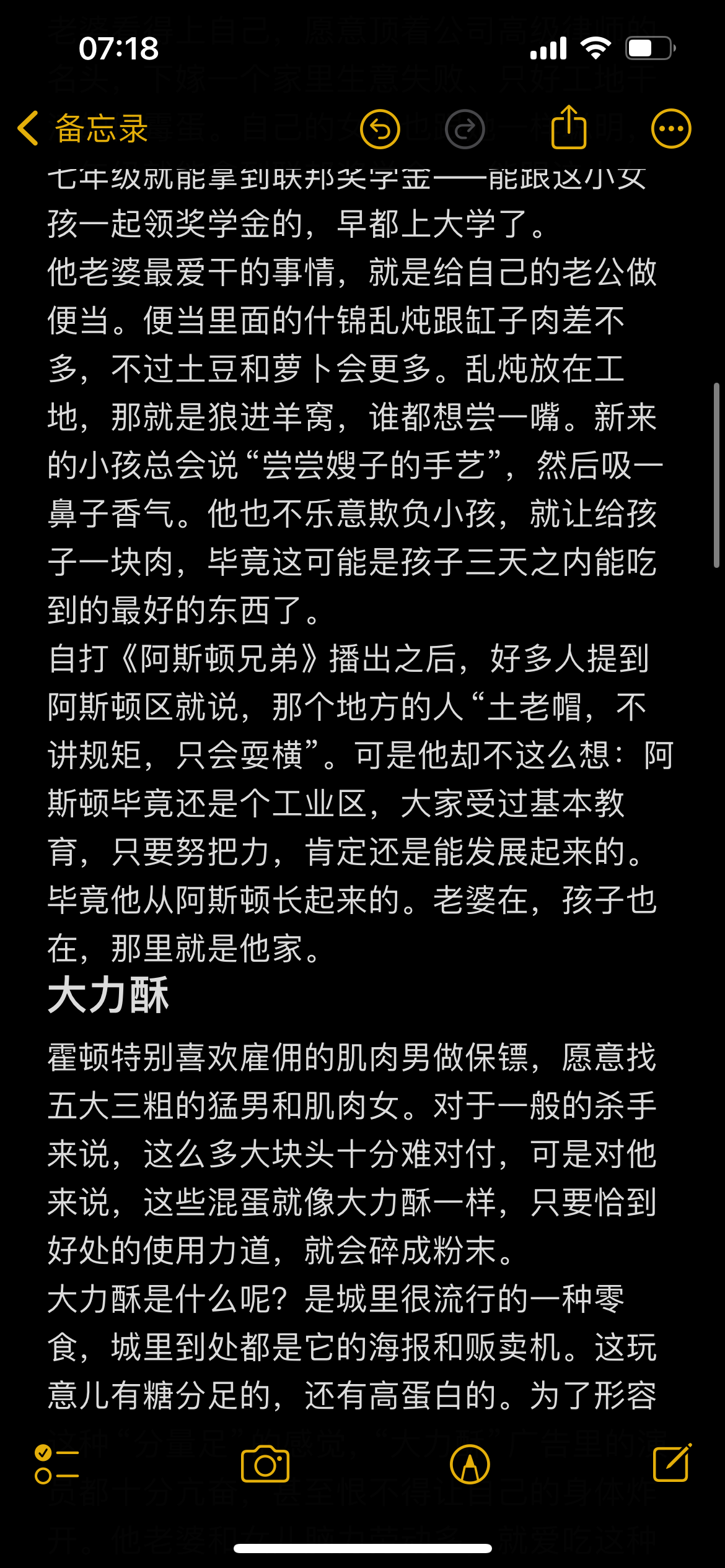Open the markup pen tool
The image size is (725, 1568).
[470, 1464]
